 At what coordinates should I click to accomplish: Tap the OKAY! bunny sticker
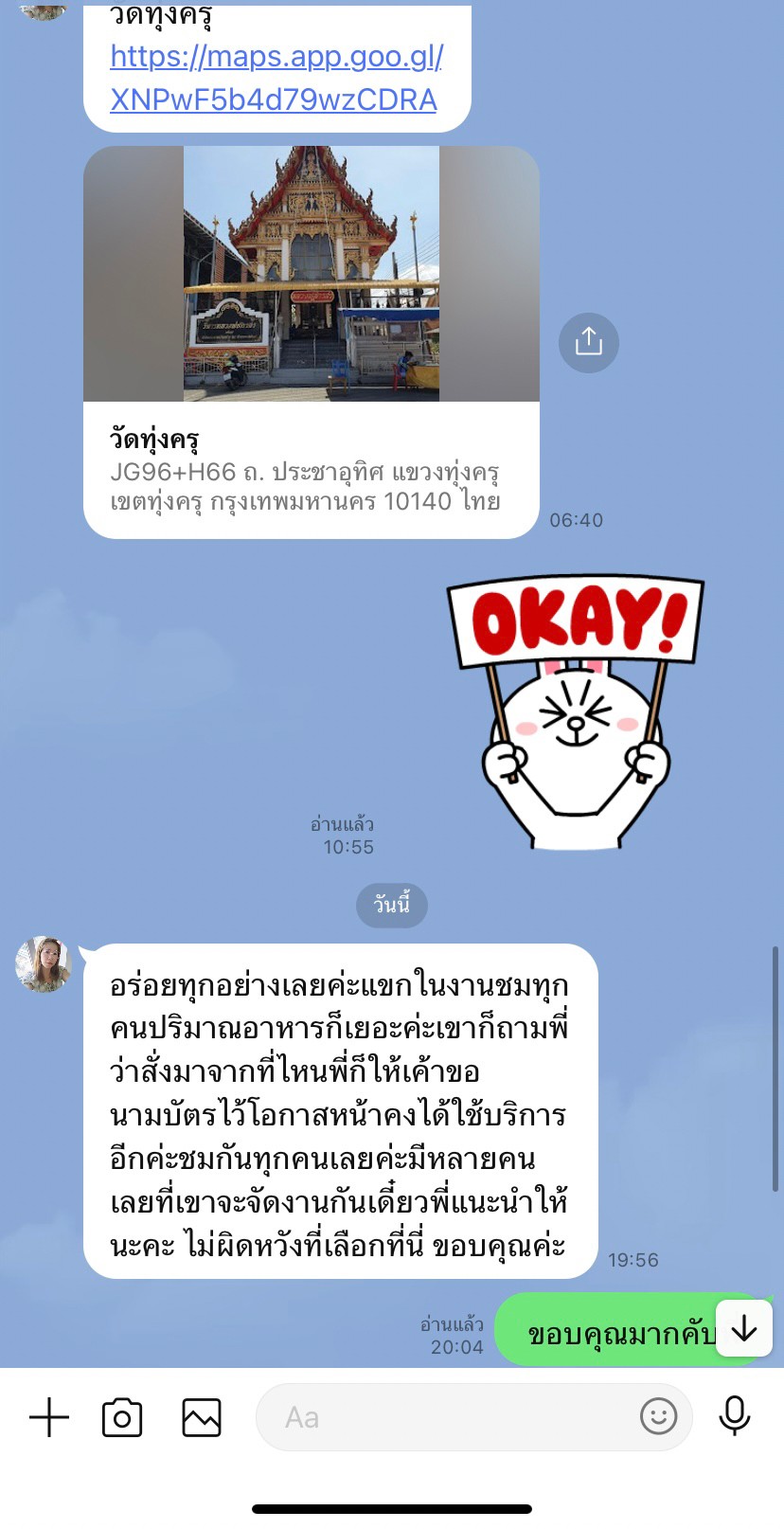[x=576, y=712]
